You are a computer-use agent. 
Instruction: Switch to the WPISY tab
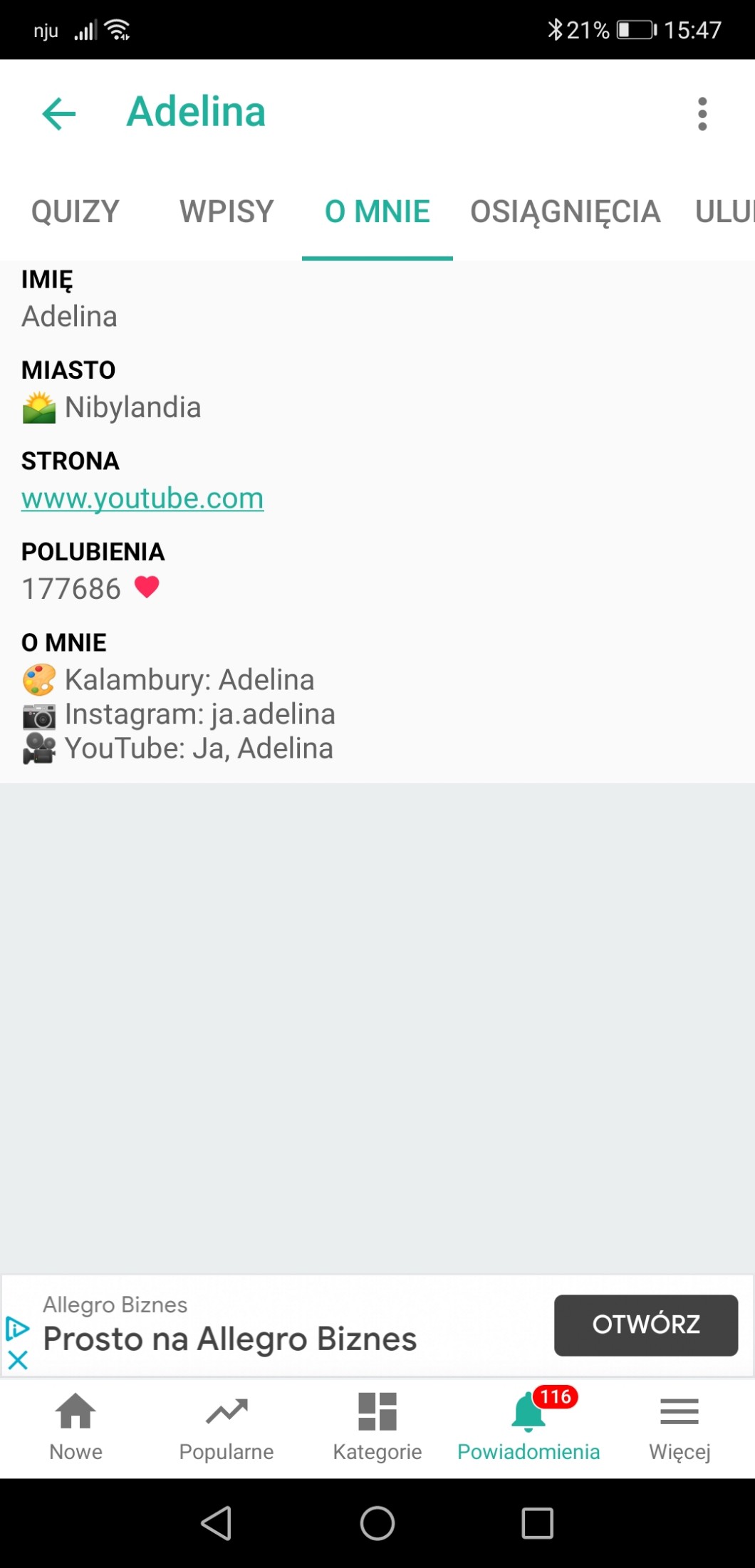click(226, 211)
